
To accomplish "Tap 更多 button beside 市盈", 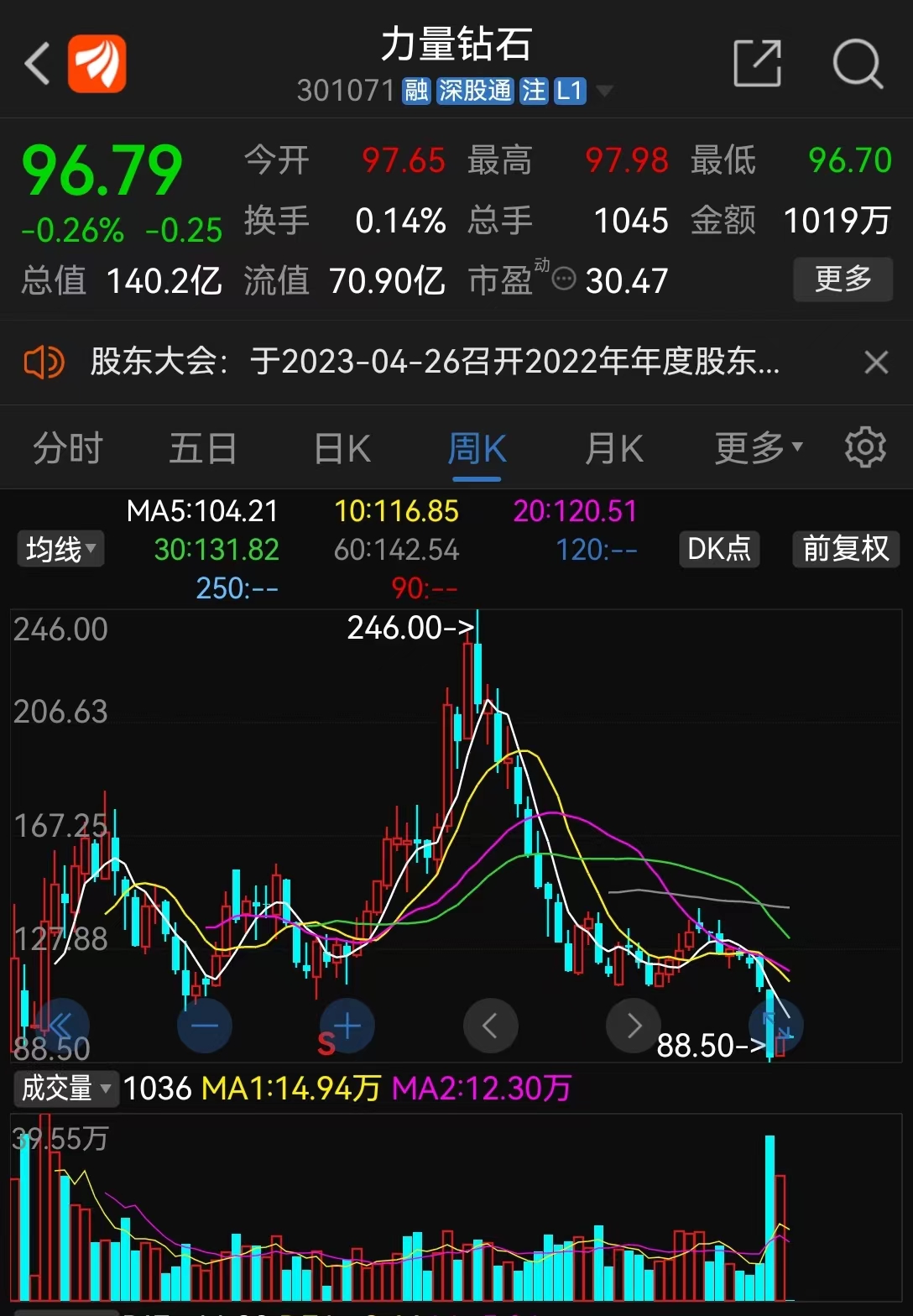I will (x=843, y=279).
